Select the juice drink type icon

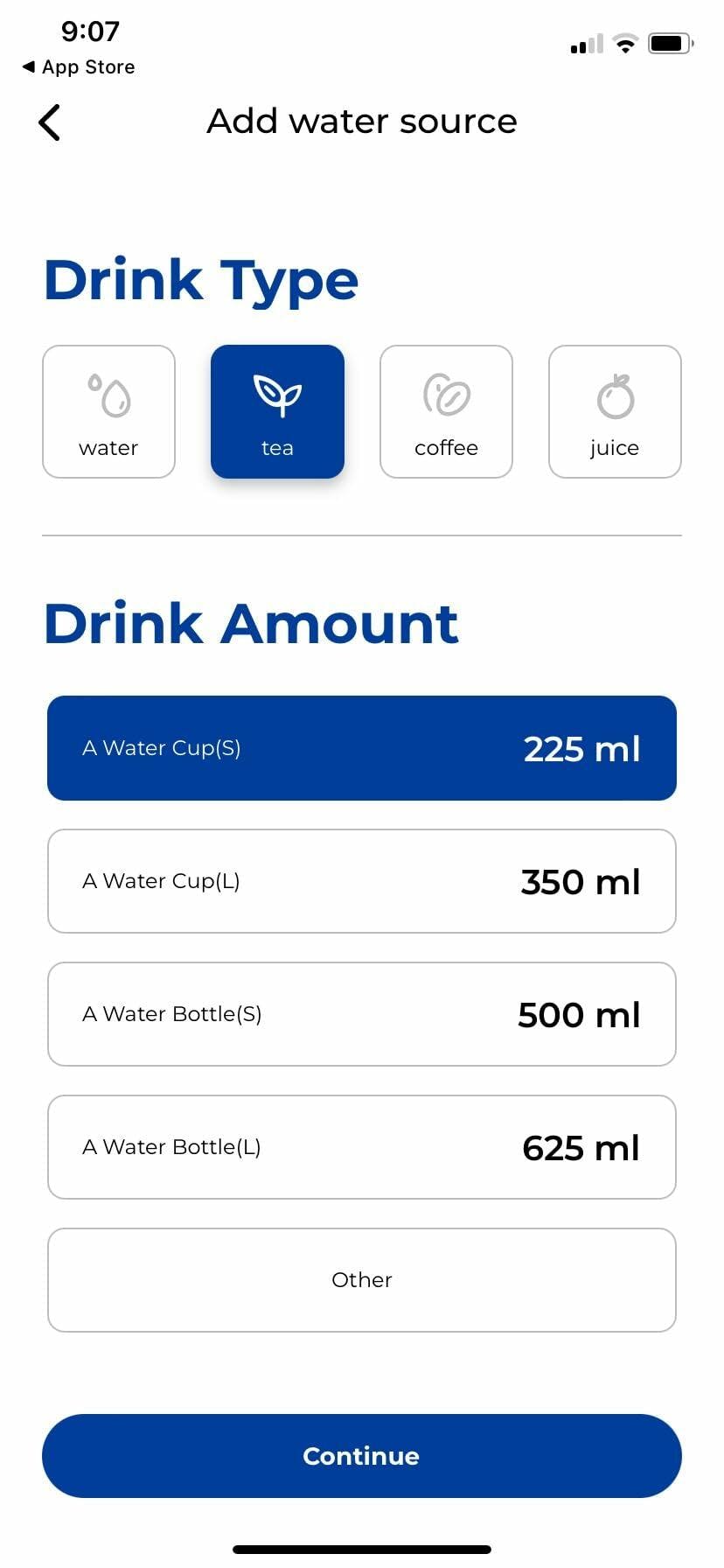pos(615,411)
